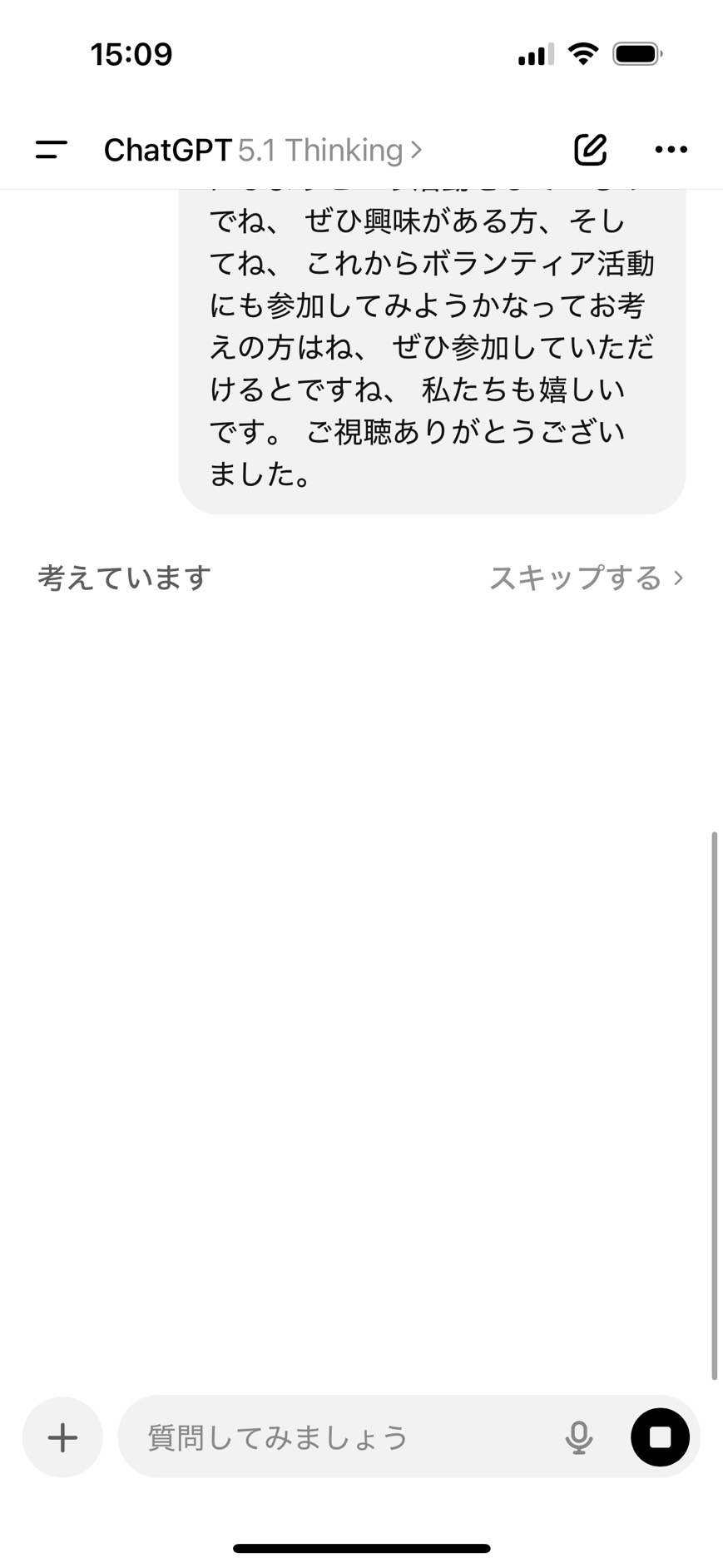Stop the response generation
723x1568 pixels.
(x=660, y=1437)
